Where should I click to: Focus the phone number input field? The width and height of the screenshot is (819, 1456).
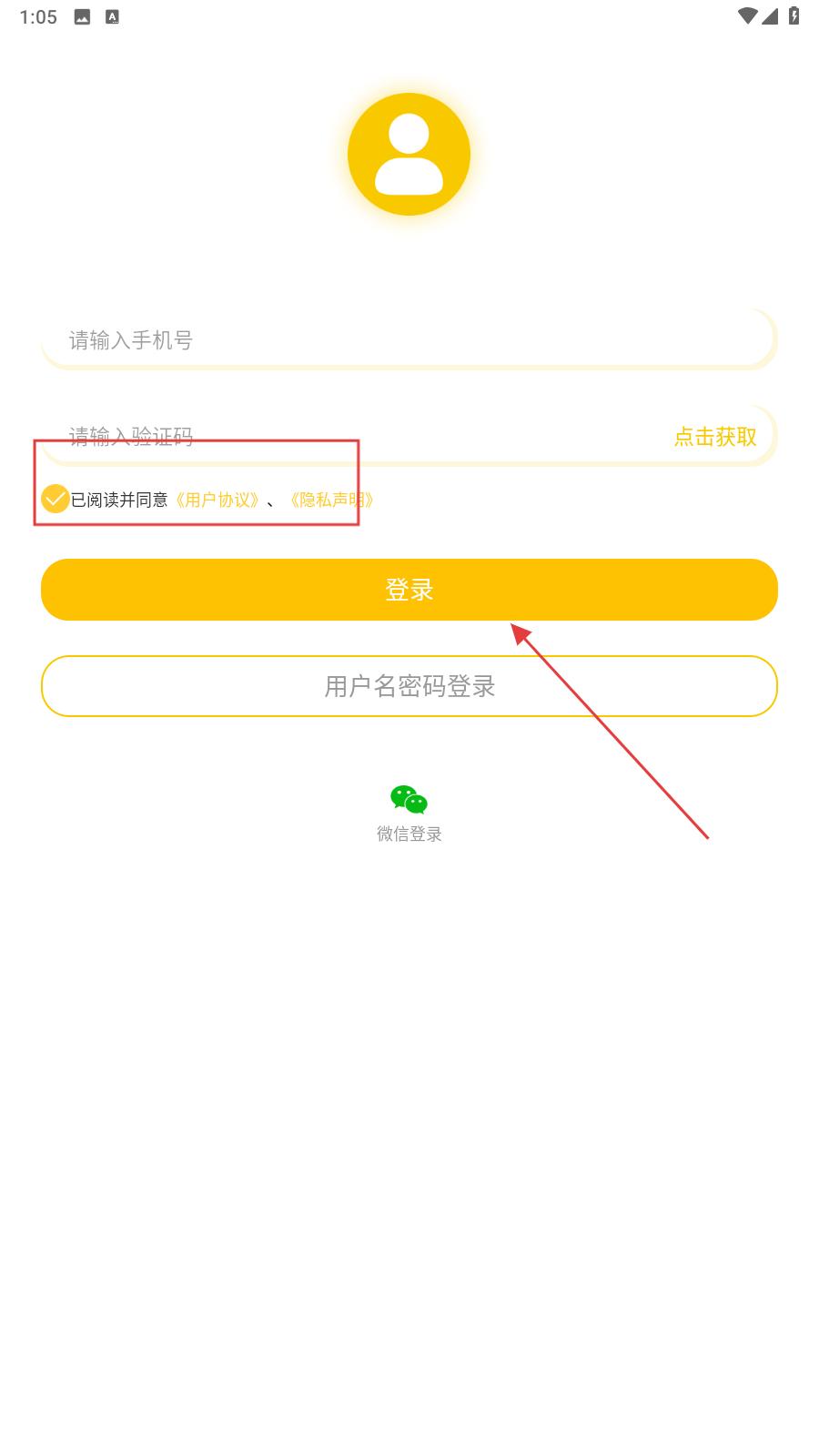pyautogui.click(x=400, y=340)
